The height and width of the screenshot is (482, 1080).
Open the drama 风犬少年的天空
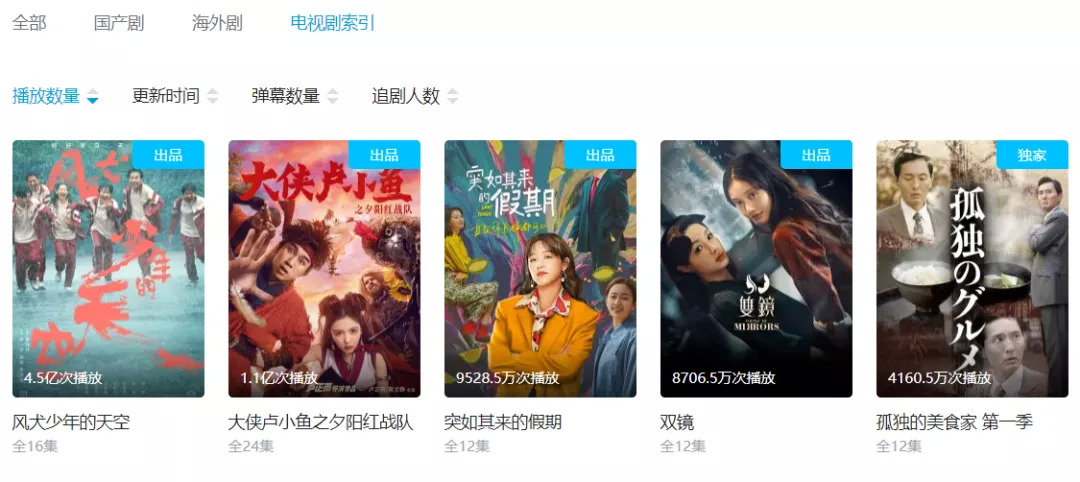point(108,268)
